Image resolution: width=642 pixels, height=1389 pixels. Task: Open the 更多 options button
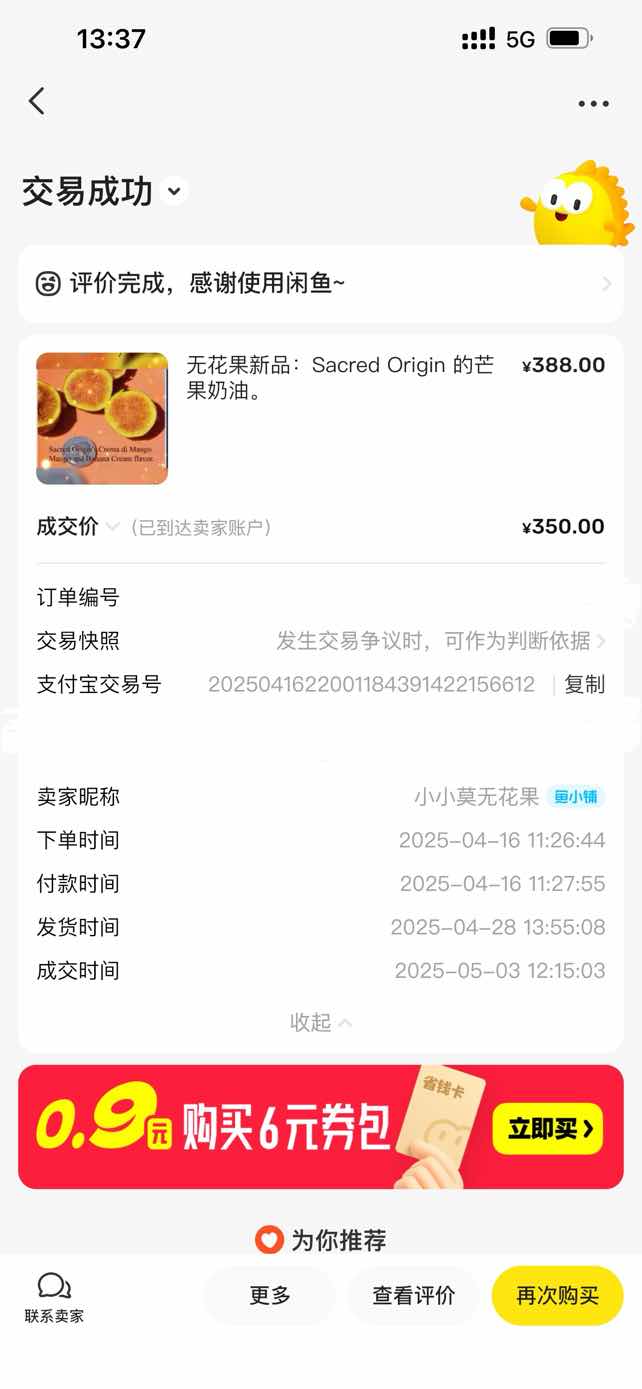pyautogui.click(x=269, y=1296)
